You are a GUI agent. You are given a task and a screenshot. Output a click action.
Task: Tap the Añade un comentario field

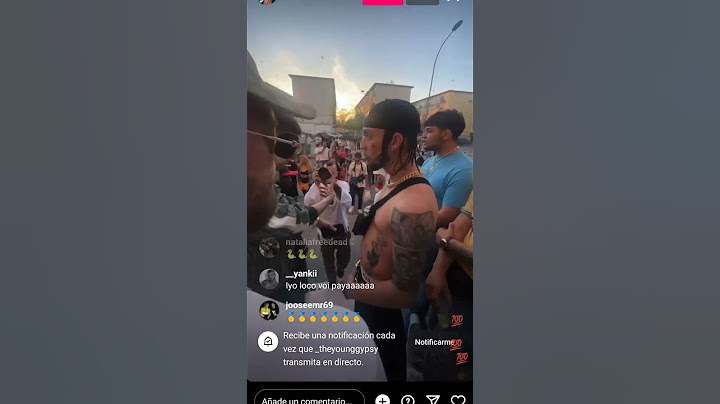(x=308, y=399)
